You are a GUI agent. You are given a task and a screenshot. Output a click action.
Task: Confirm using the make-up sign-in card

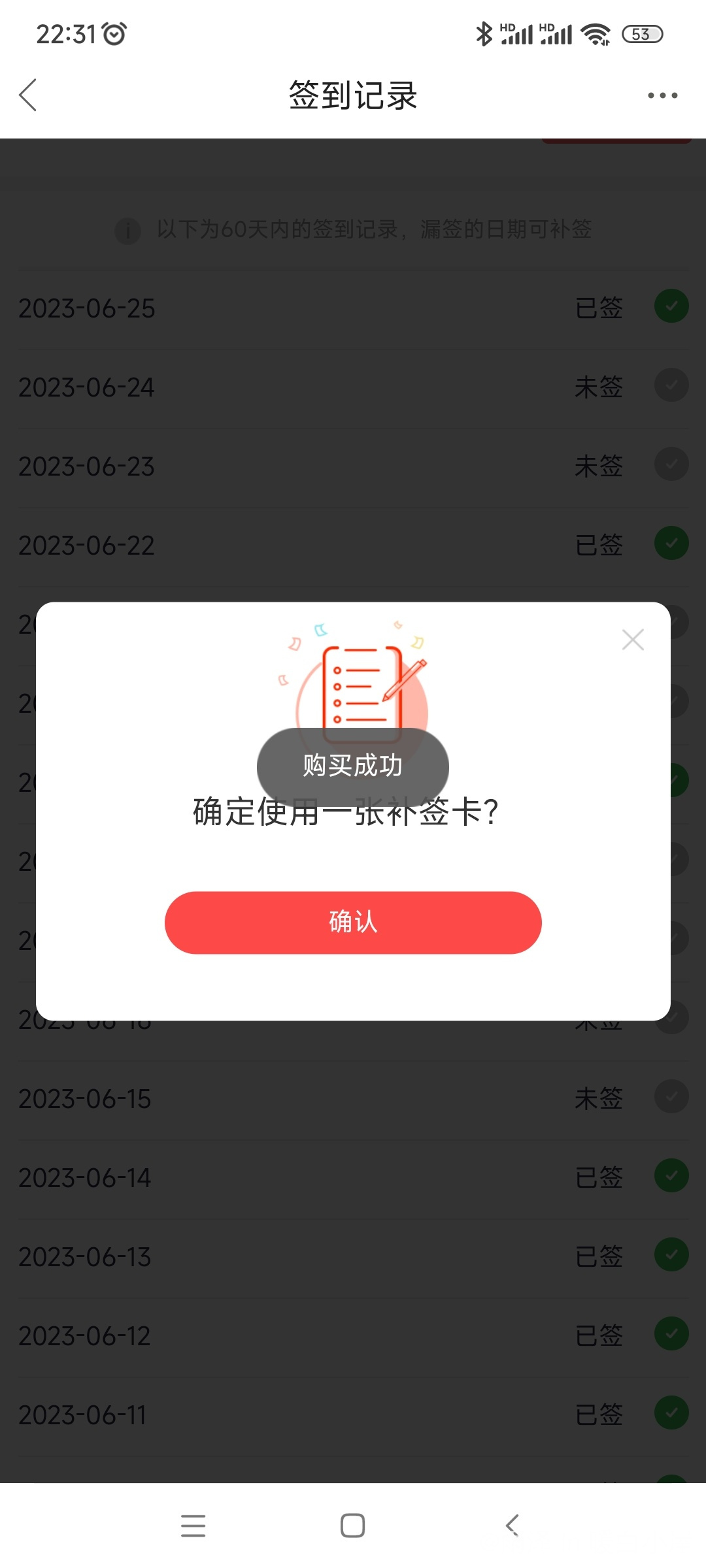(x=353, y=922)
